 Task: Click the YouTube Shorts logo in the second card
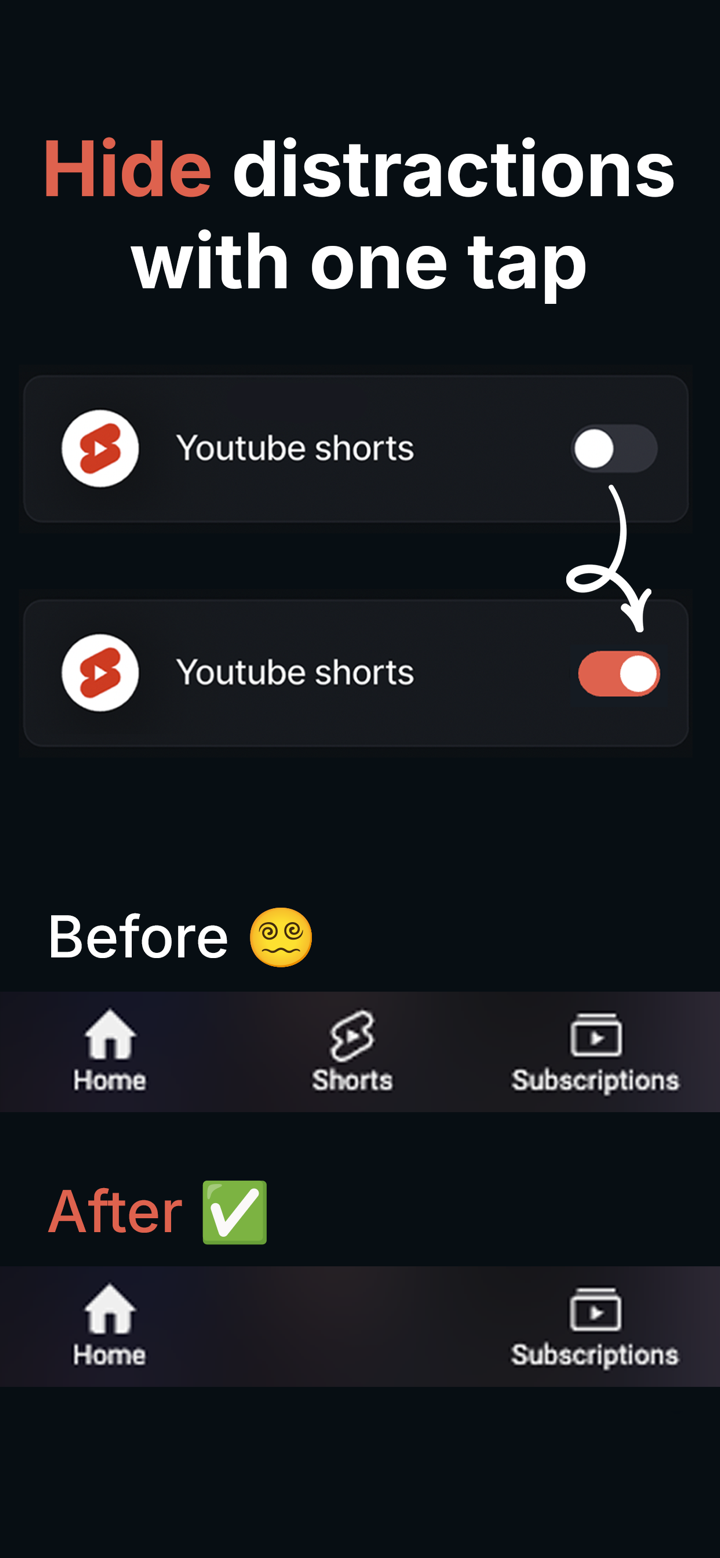point(99,672)
